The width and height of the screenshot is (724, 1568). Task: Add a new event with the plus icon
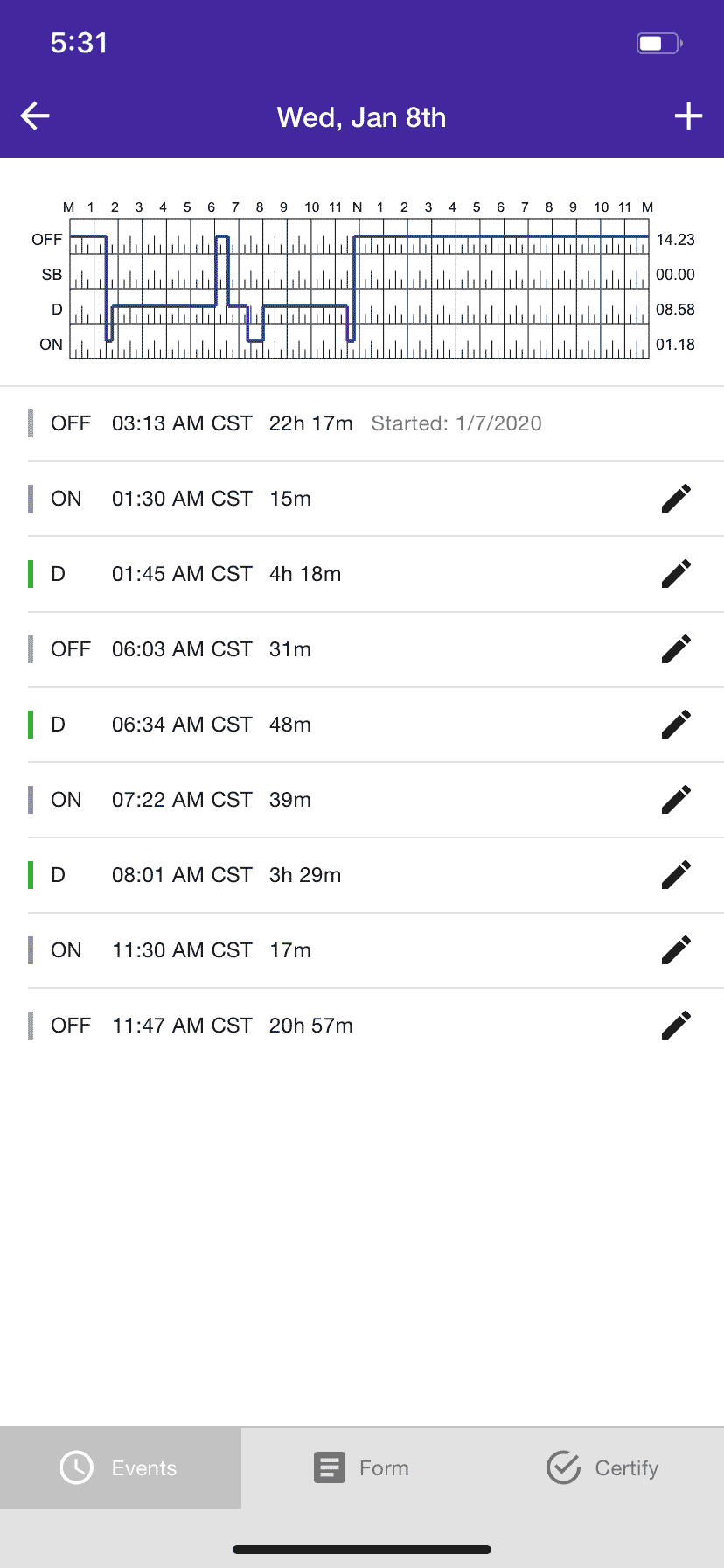[688, 115]
